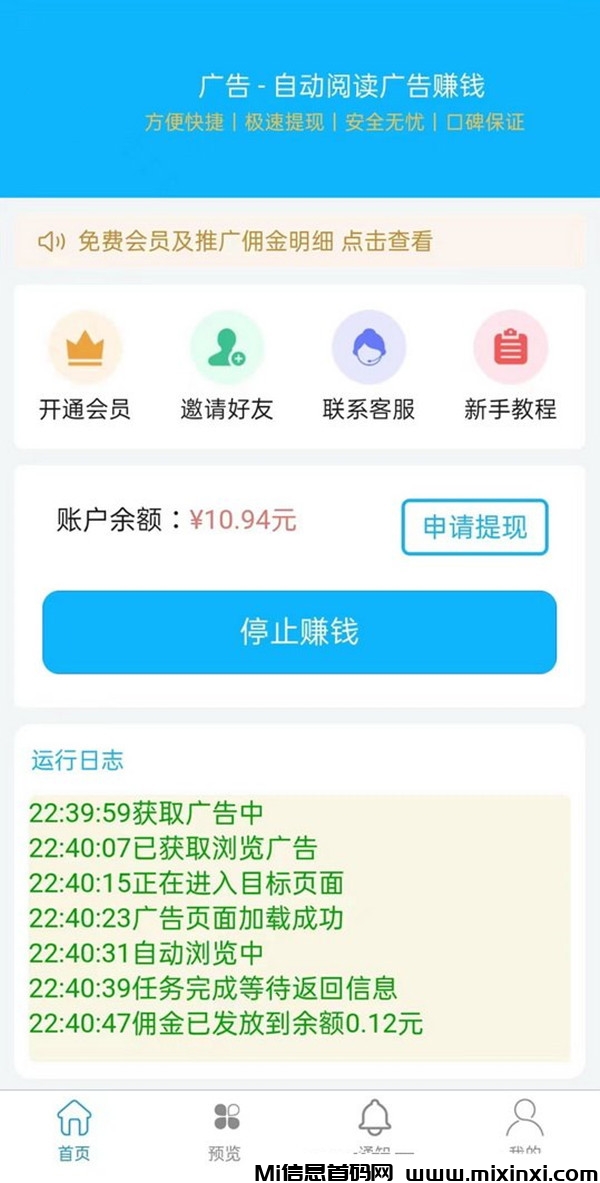
Task: Open the 开通会员 membership option
Action: click(85, 365)
